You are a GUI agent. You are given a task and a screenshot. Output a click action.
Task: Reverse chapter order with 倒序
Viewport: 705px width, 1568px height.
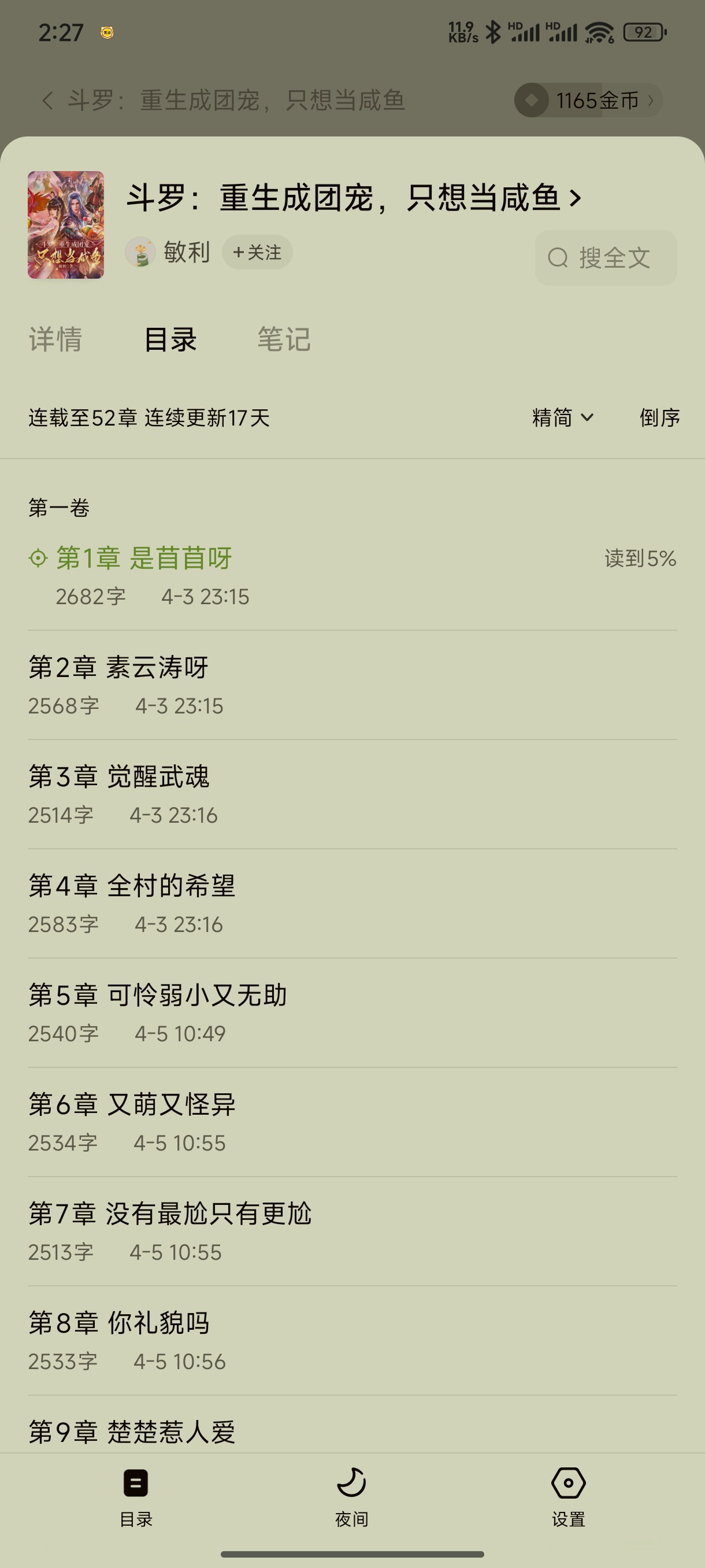click(x=659, y=417)
